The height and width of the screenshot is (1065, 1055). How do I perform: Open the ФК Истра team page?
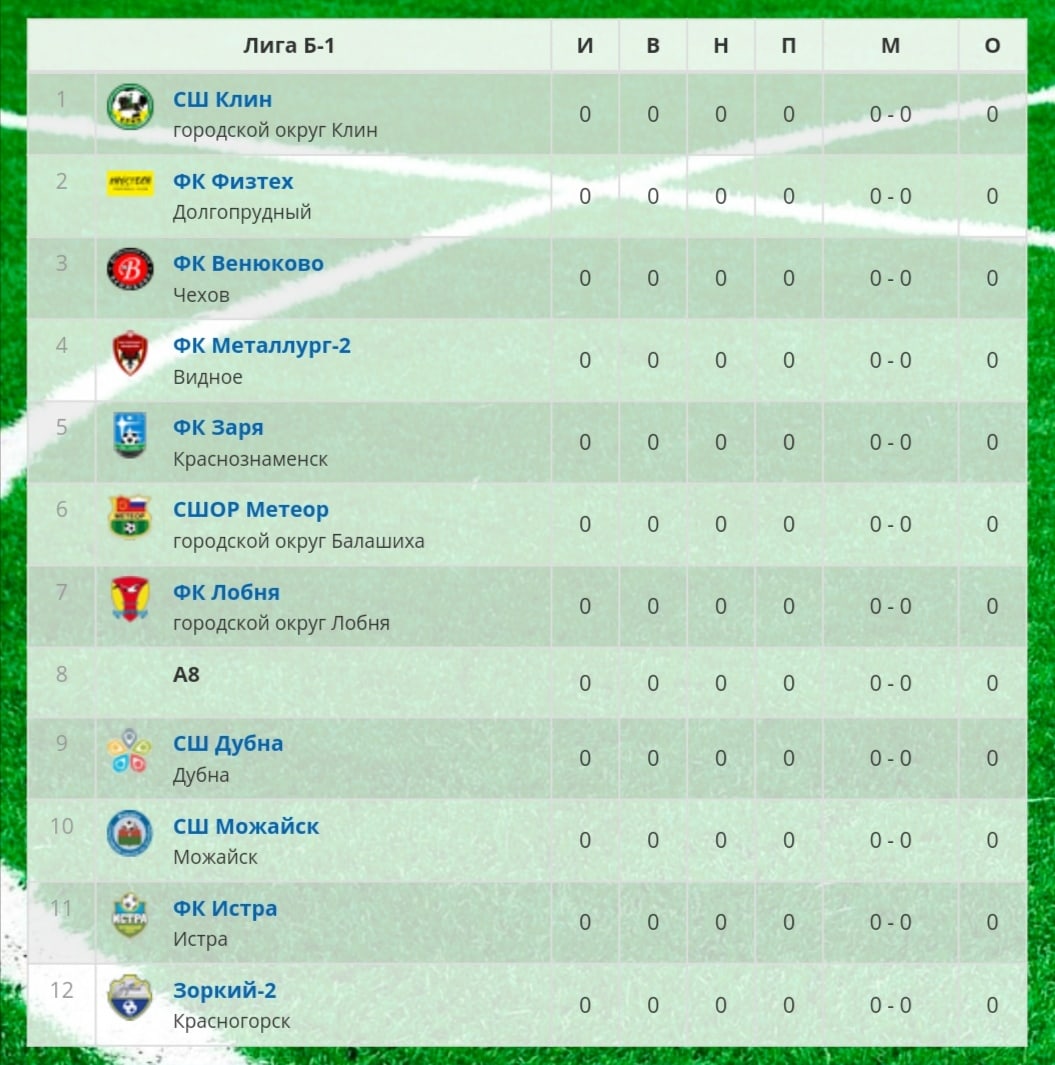point(225,909)
